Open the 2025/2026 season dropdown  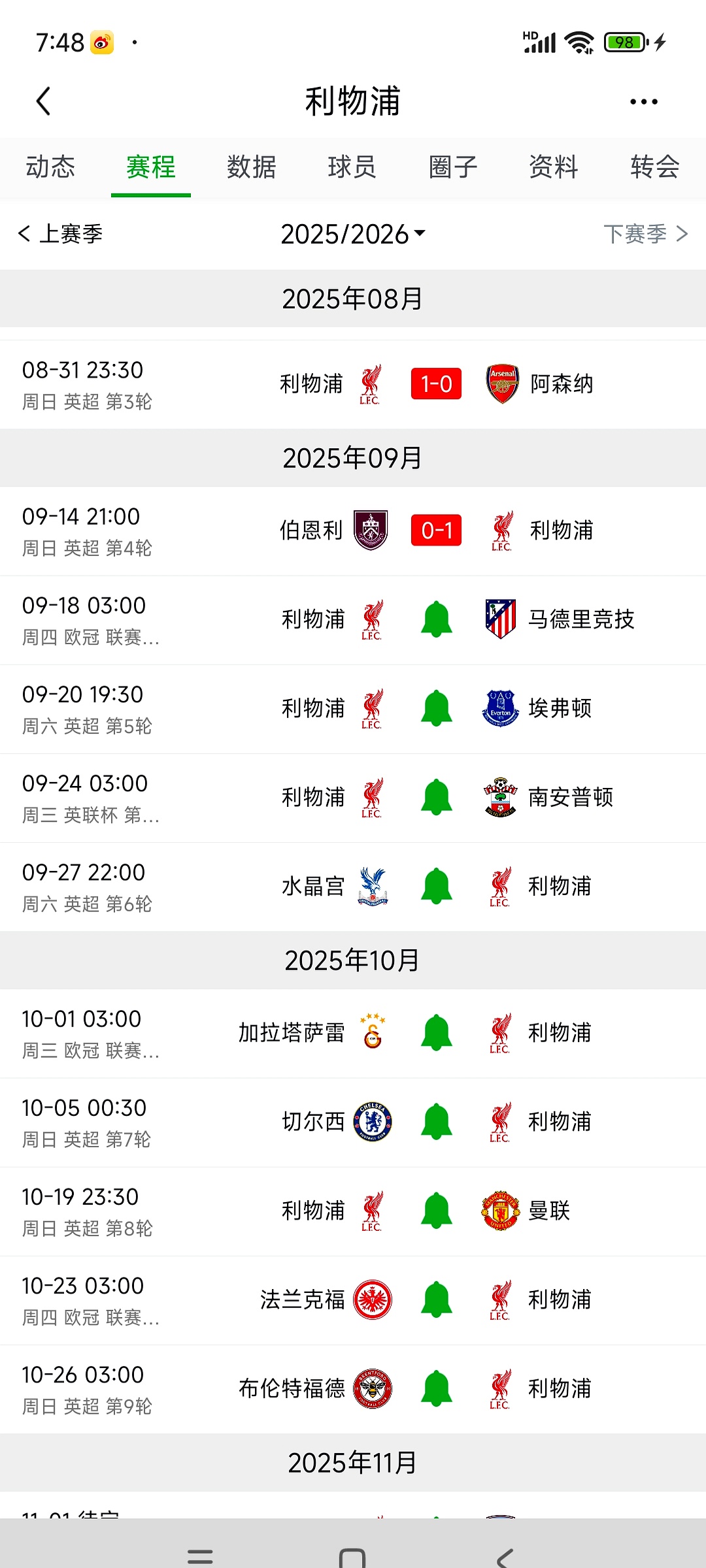click(x=353, y=234)
